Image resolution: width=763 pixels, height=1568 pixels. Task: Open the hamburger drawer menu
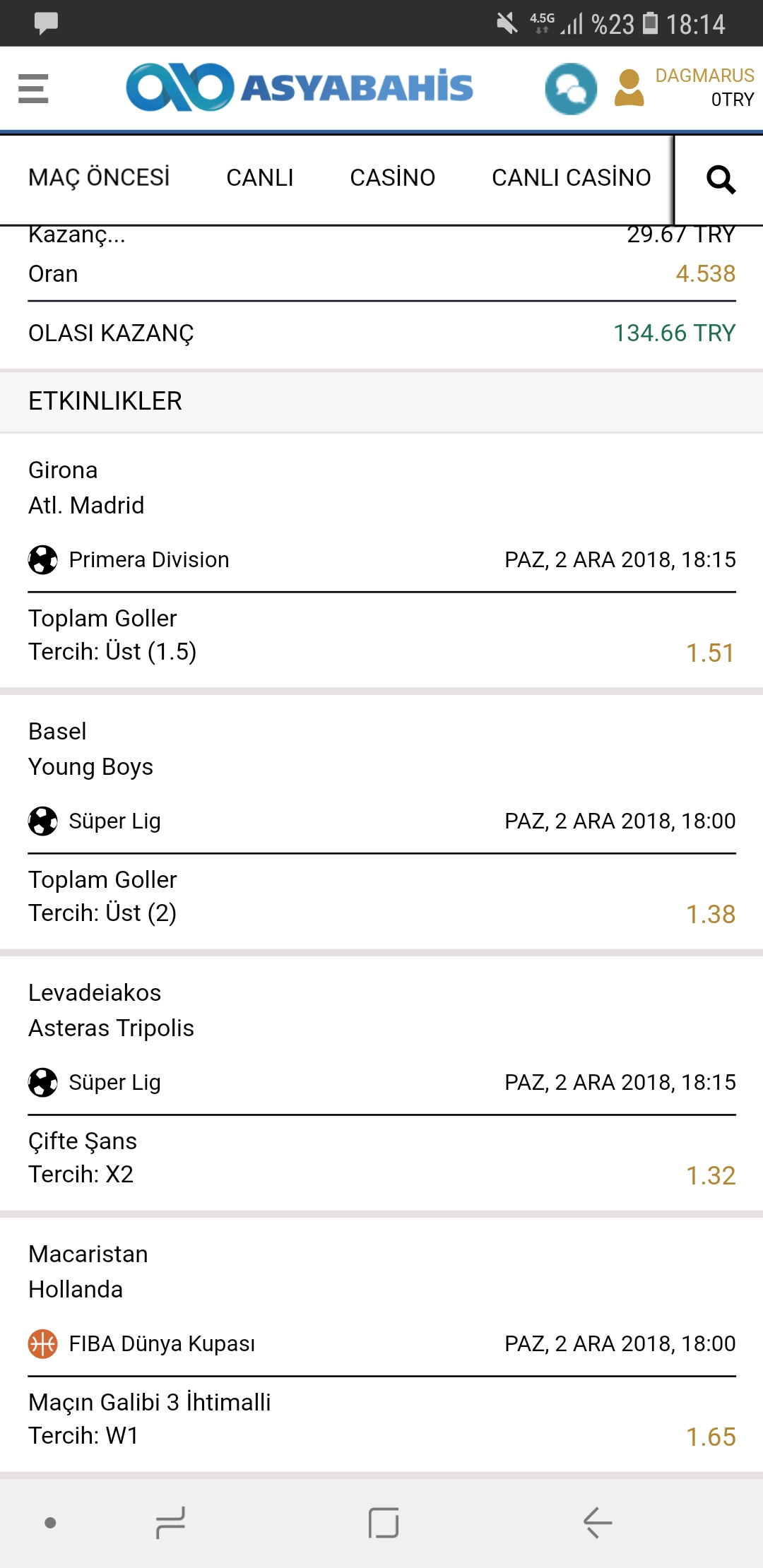click(33, 89)
